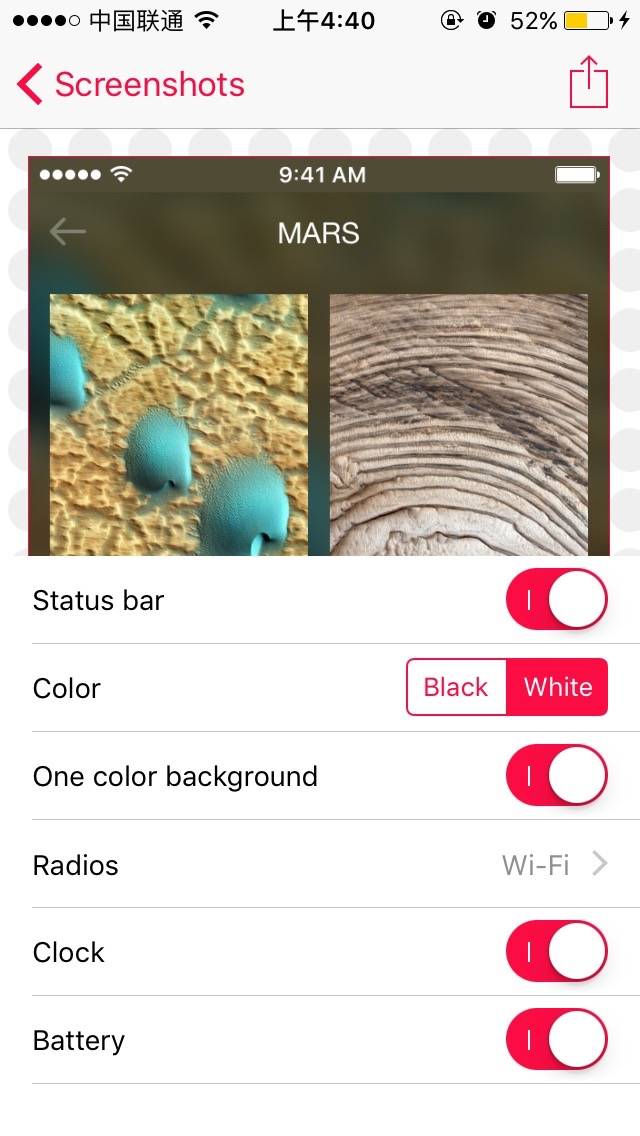This screenshot has height=1136, width=640.
Task: Go back to Screenshots
Action: [x=130, y=85]
